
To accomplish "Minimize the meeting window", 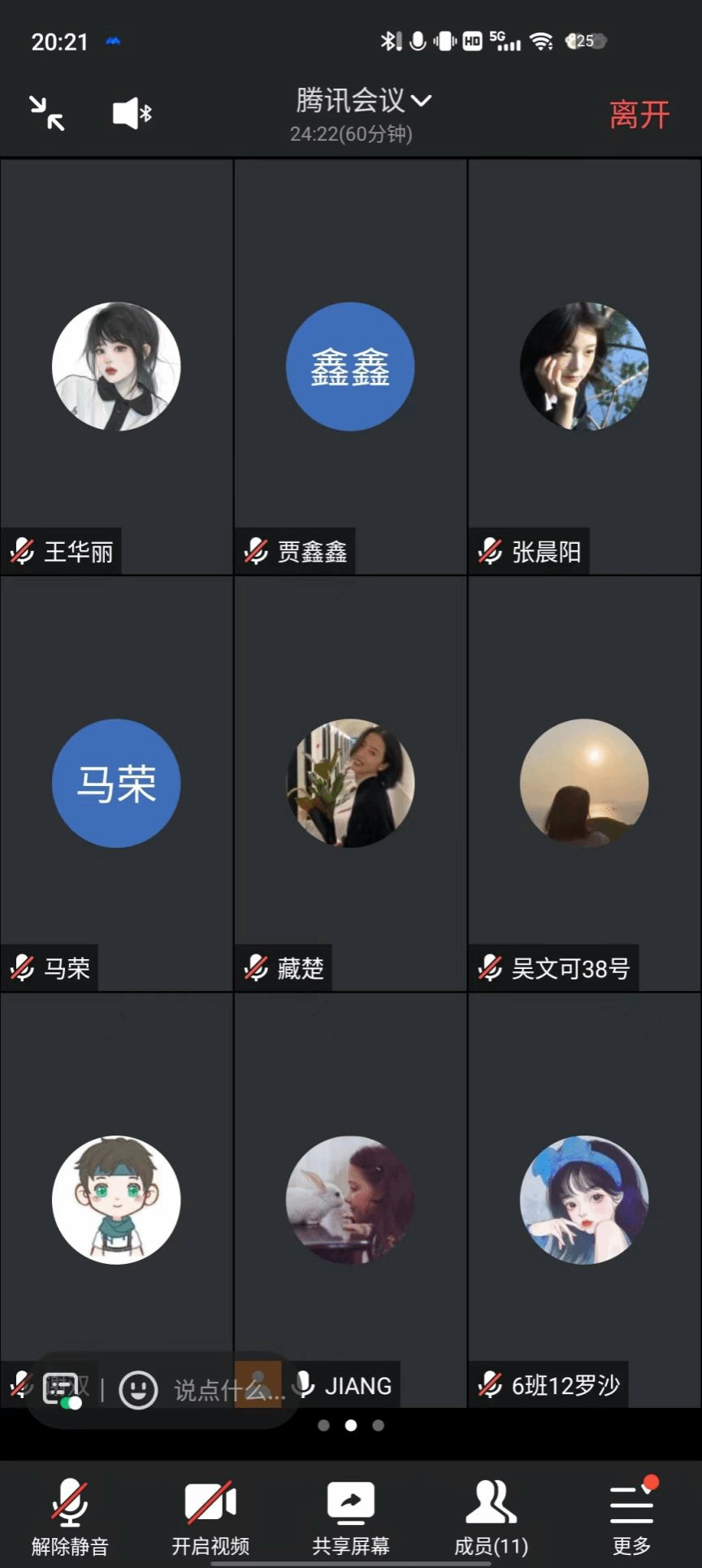I will click(x=47, y=113).
